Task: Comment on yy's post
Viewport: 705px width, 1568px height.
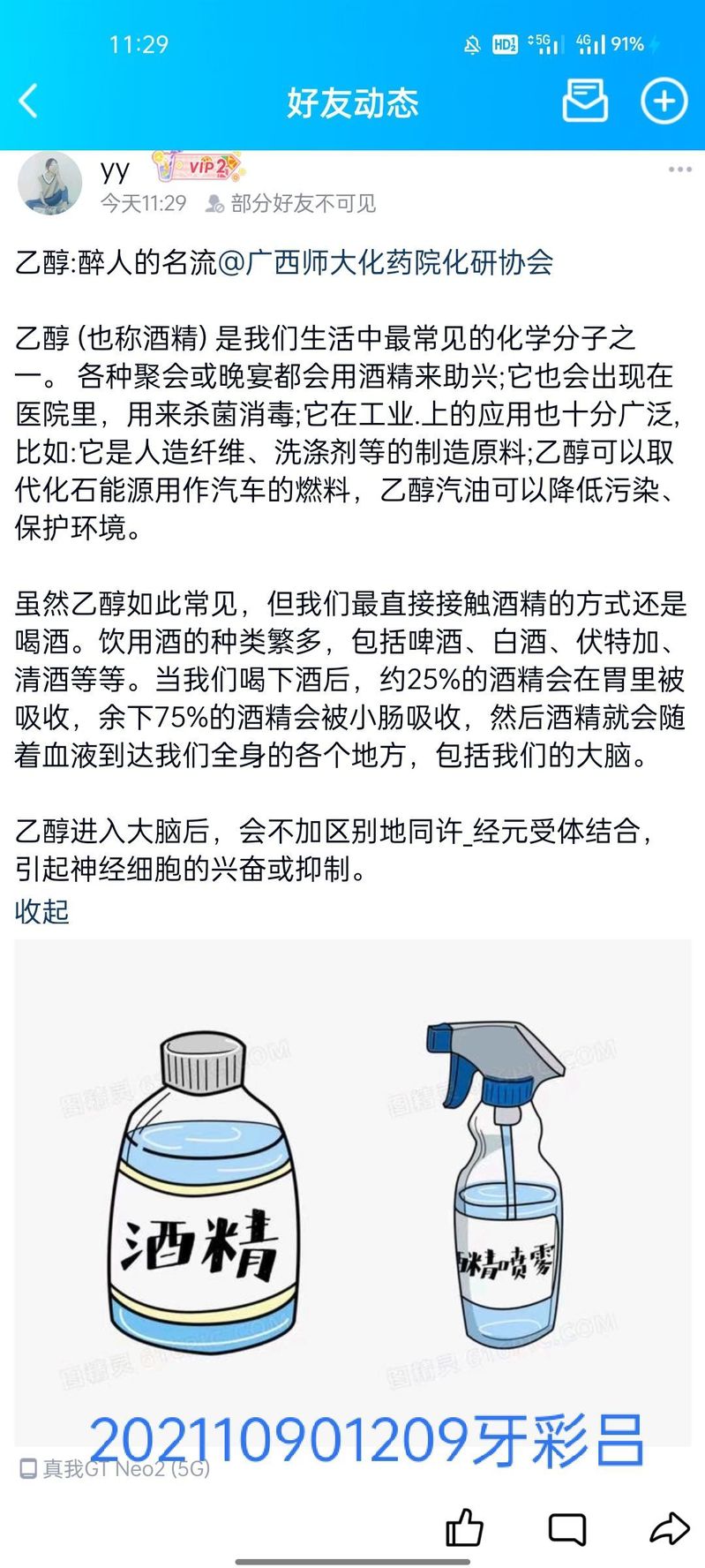Action: pos(566,1527)
